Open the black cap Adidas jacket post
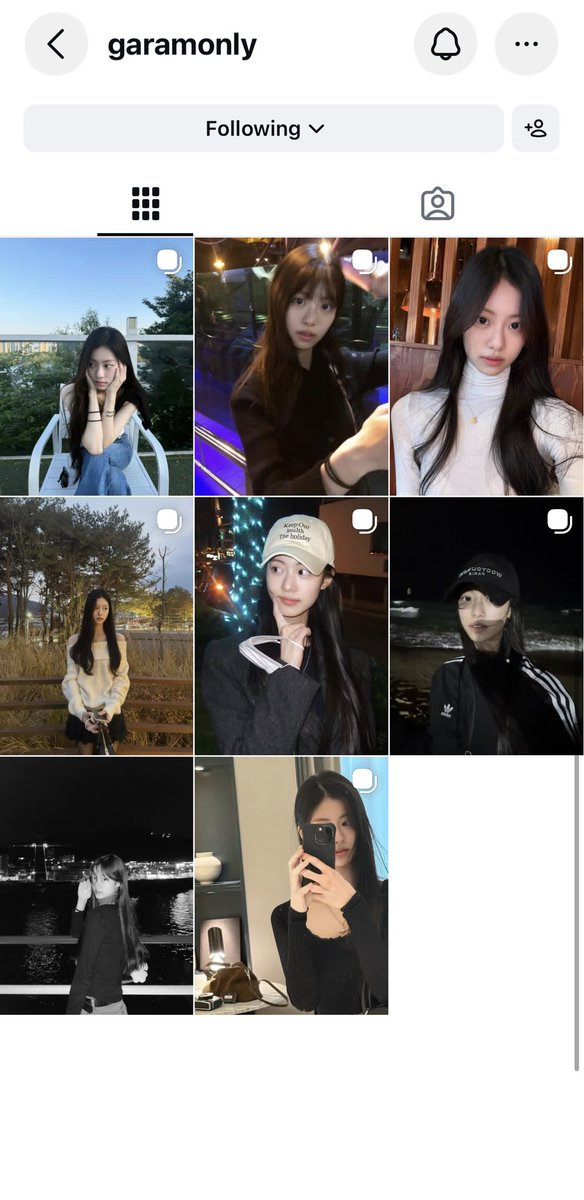Viewport: 584px width, 1200px height. (x=487, y=626)
